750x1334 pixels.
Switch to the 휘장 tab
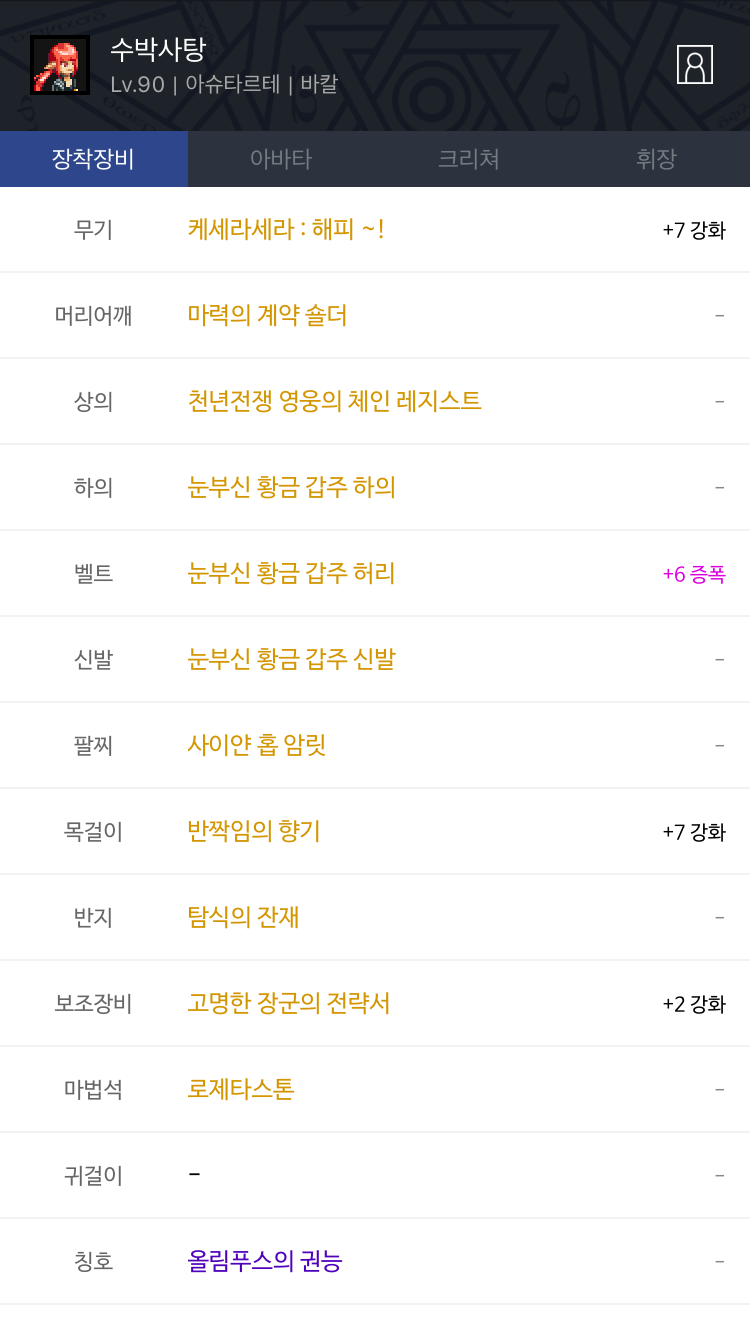[x=656, y=159]
